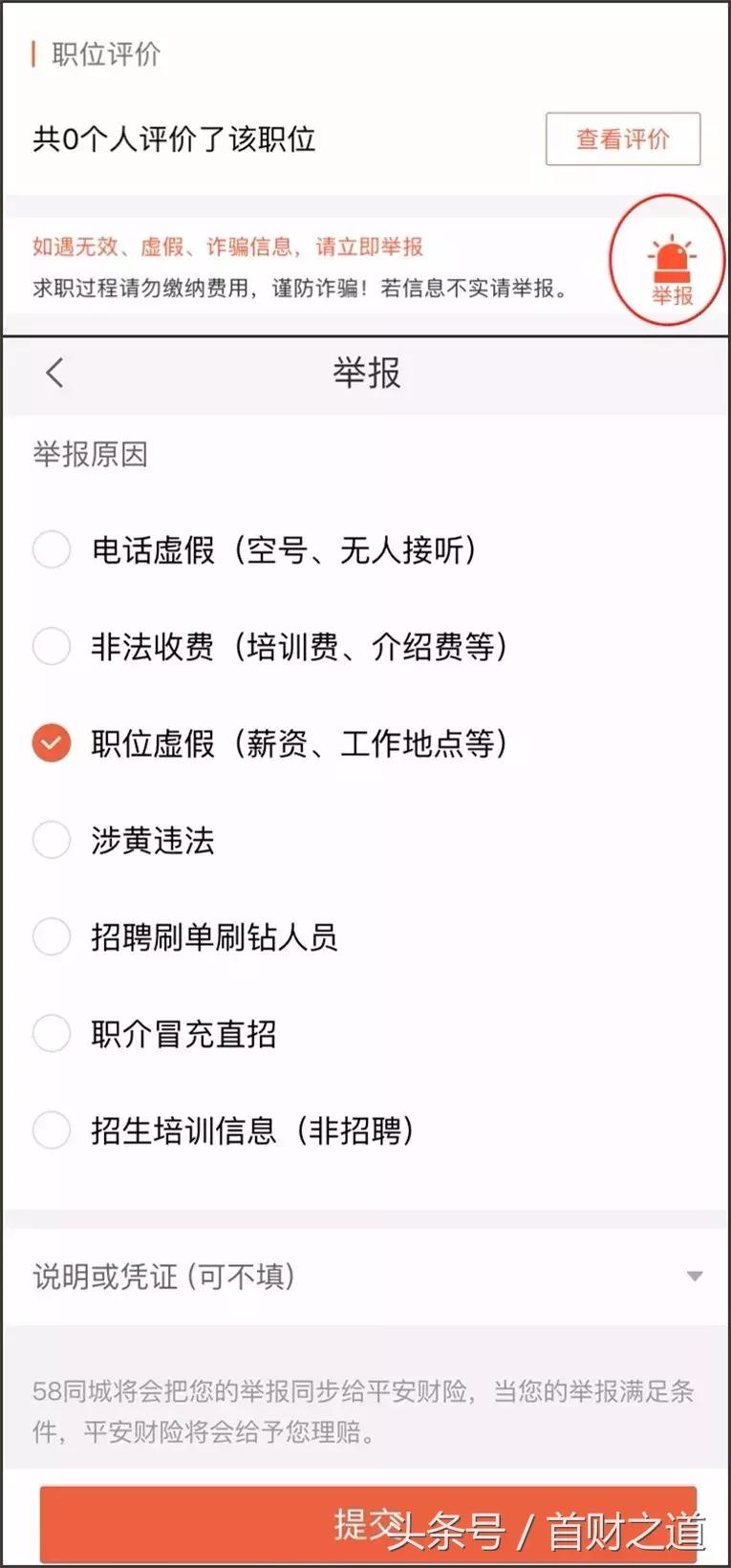
Task: Tap the left-chevron navigation icon
Action: point(53,373)
